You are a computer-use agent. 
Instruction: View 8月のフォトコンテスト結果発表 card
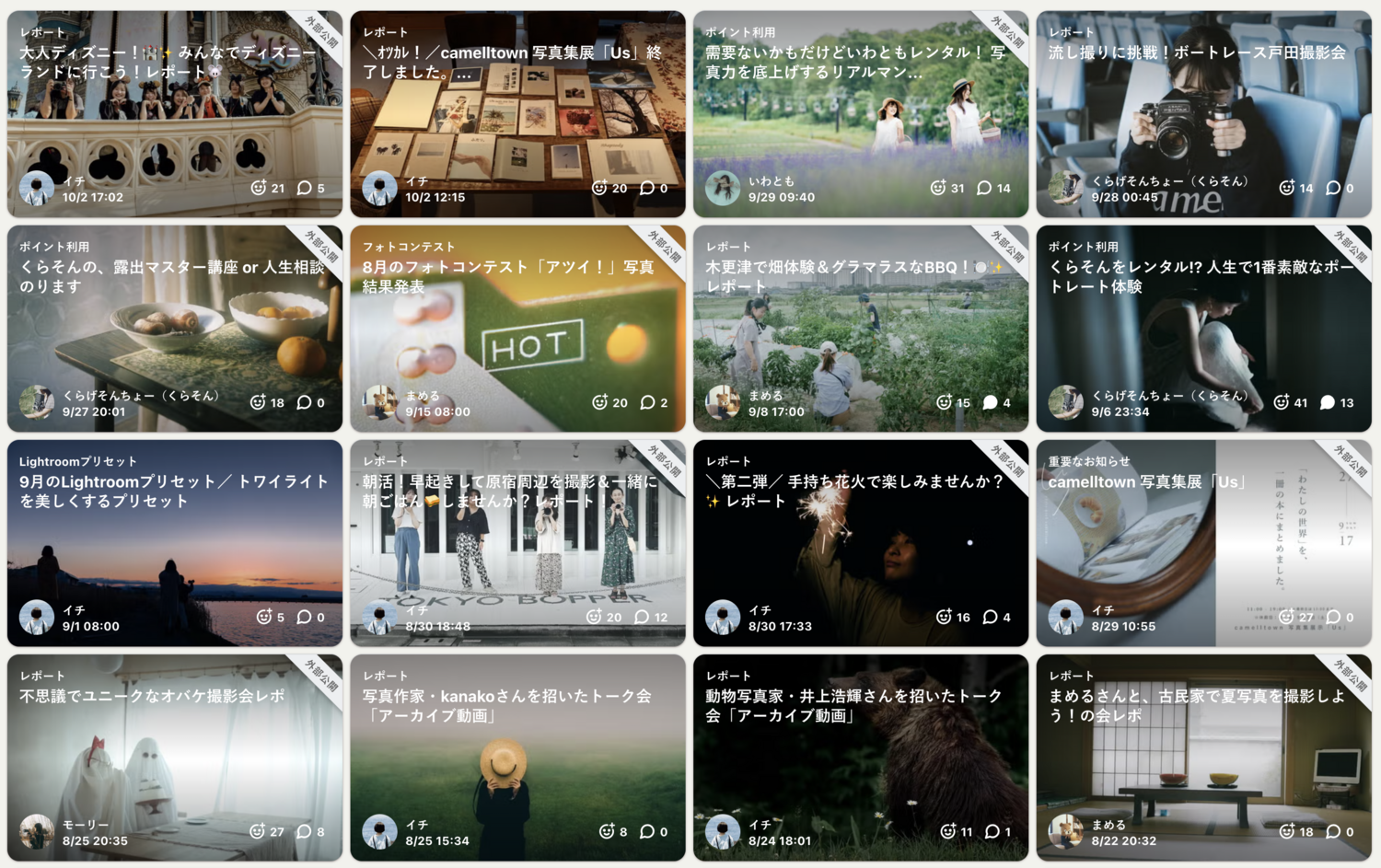tap(517, 330)
